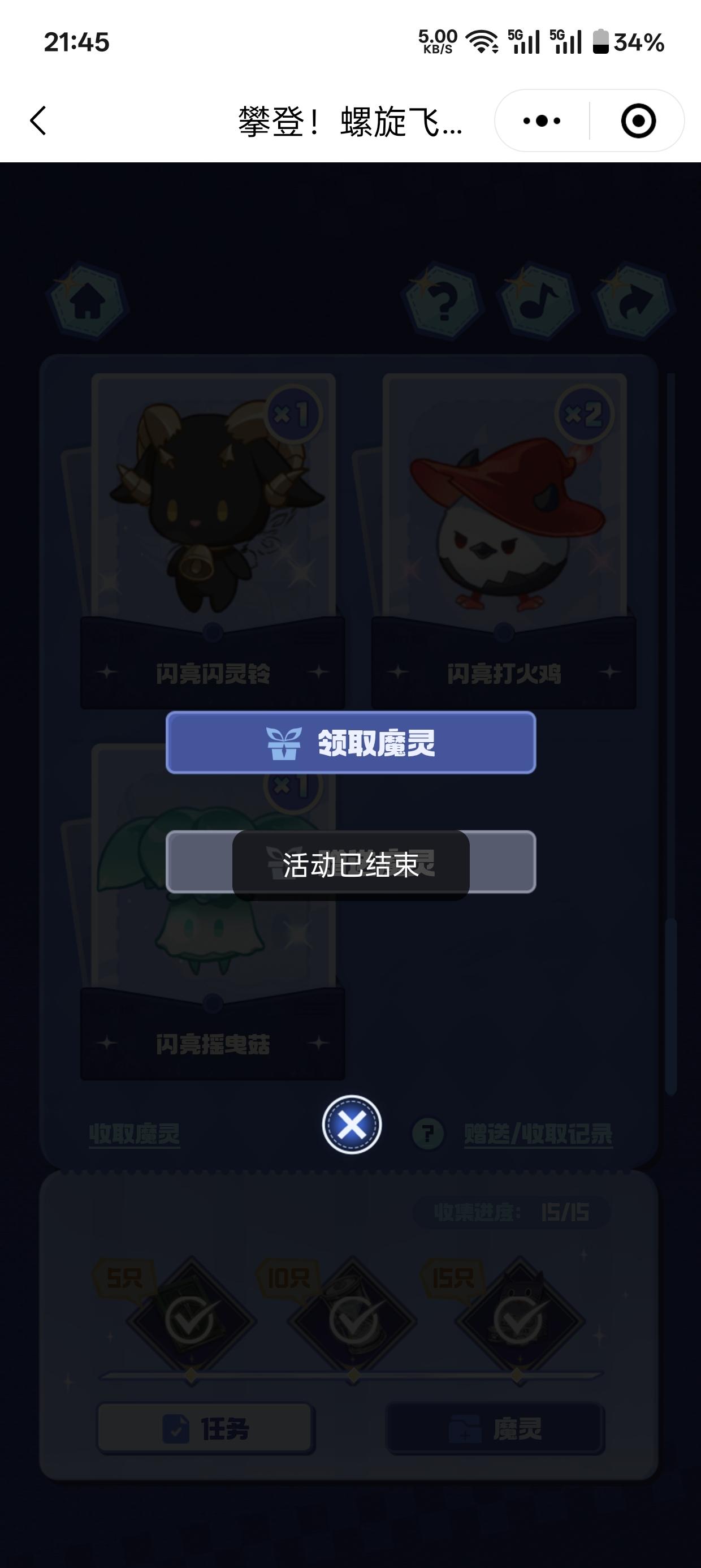Image resolution: width=701 pixels, height=1568 pixels.
Task: Exit the mini program via the circle icon
Action: [x=638, y=120]
